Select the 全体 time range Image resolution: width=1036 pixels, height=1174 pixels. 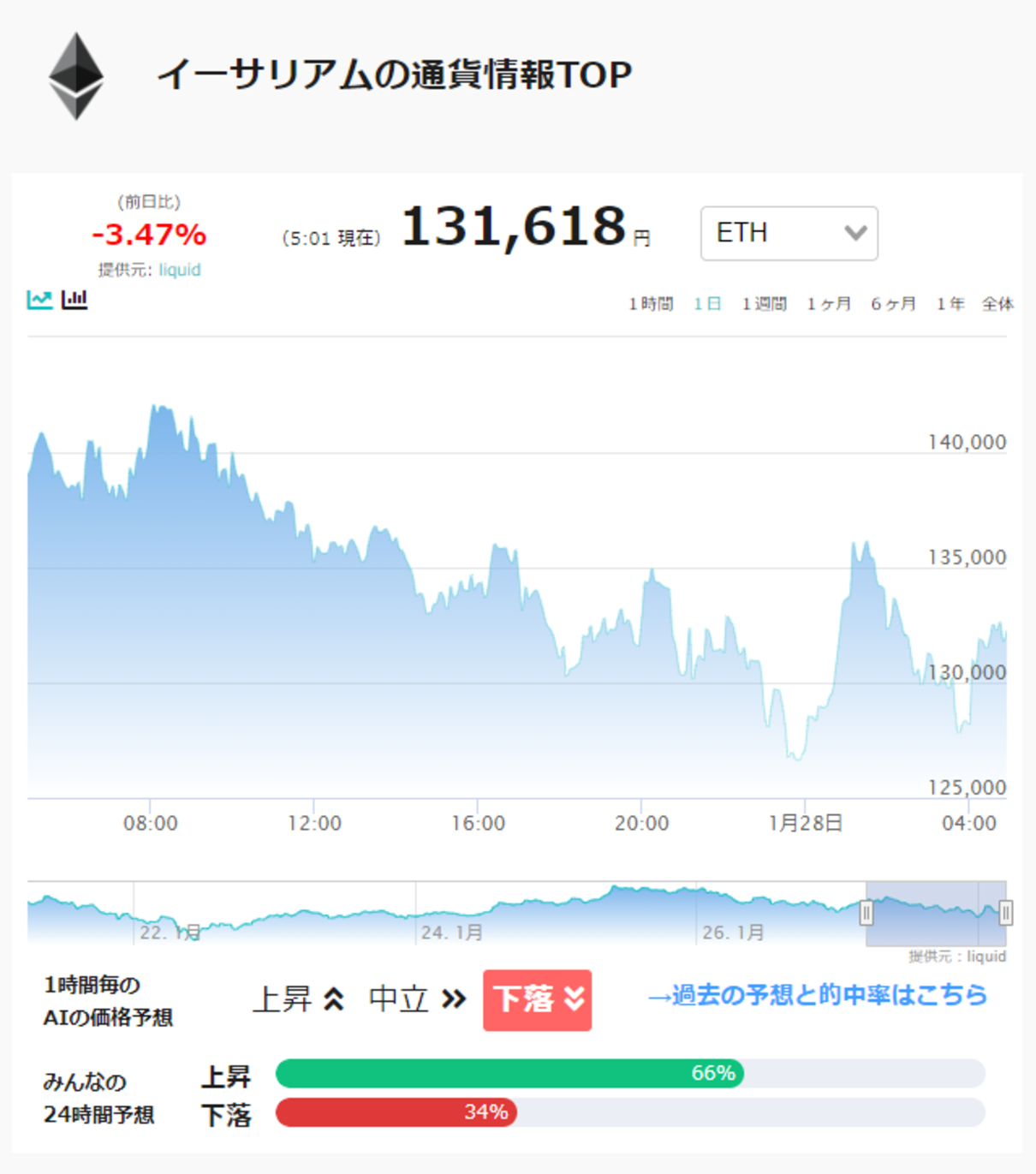coord(997,304)
